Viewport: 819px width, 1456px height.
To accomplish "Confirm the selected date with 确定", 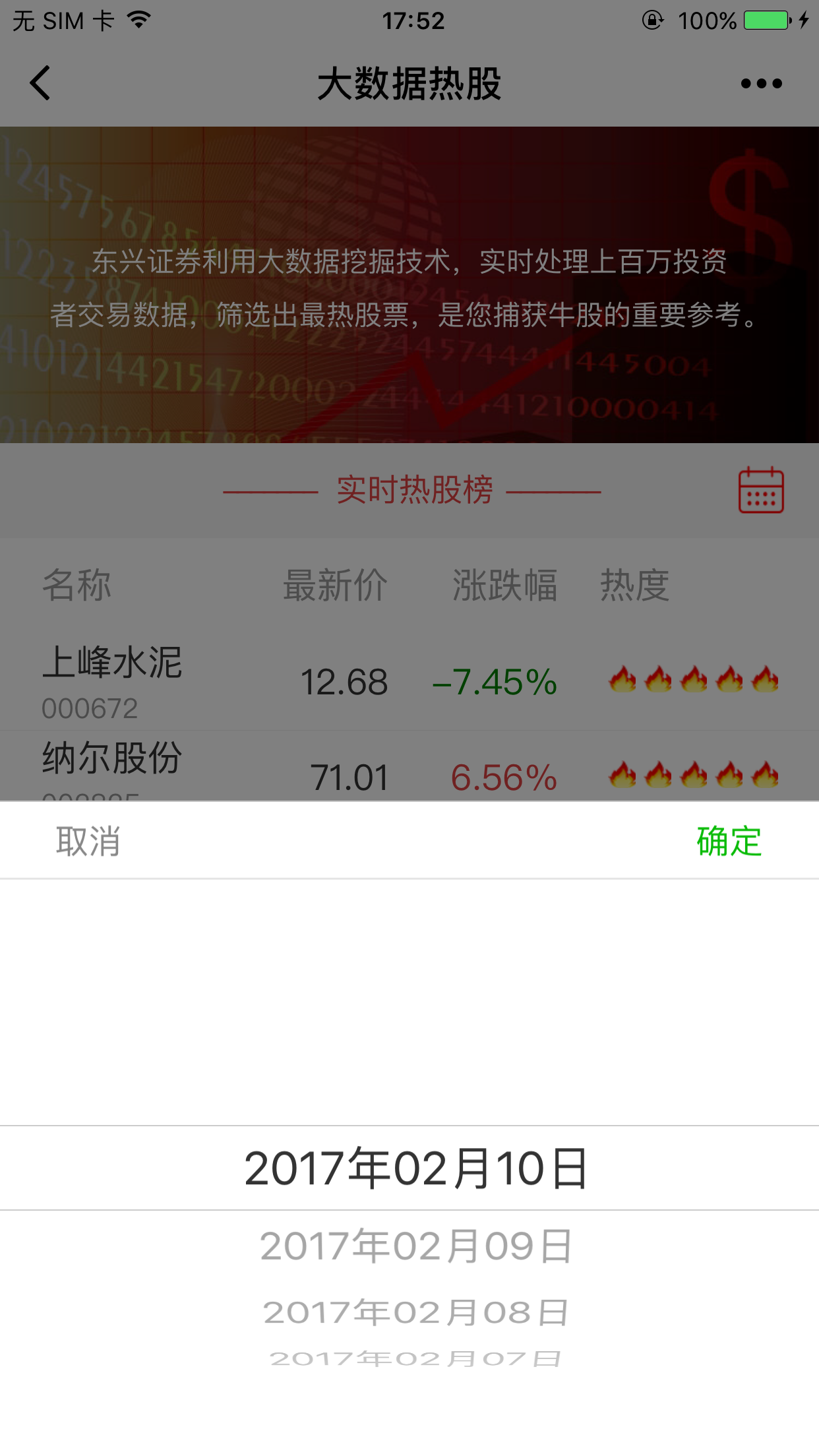I will click(x=729, y=841).
